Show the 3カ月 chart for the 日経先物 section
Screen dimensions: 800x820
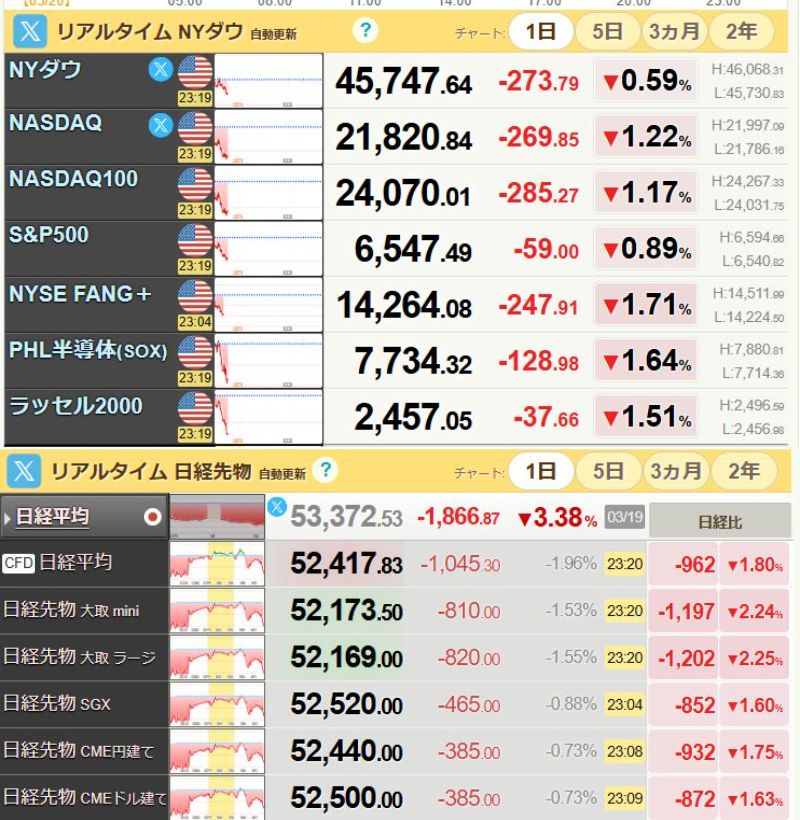[x=674, y=470]
